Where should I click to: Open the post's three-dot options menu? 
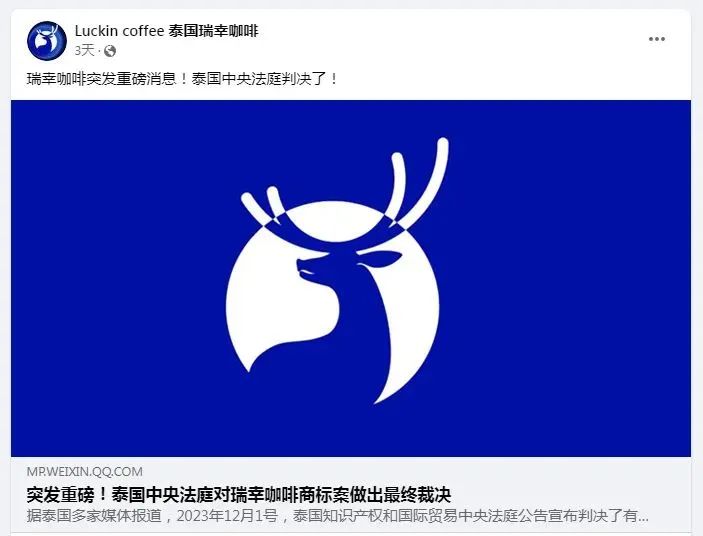click(x=657, y=39)
